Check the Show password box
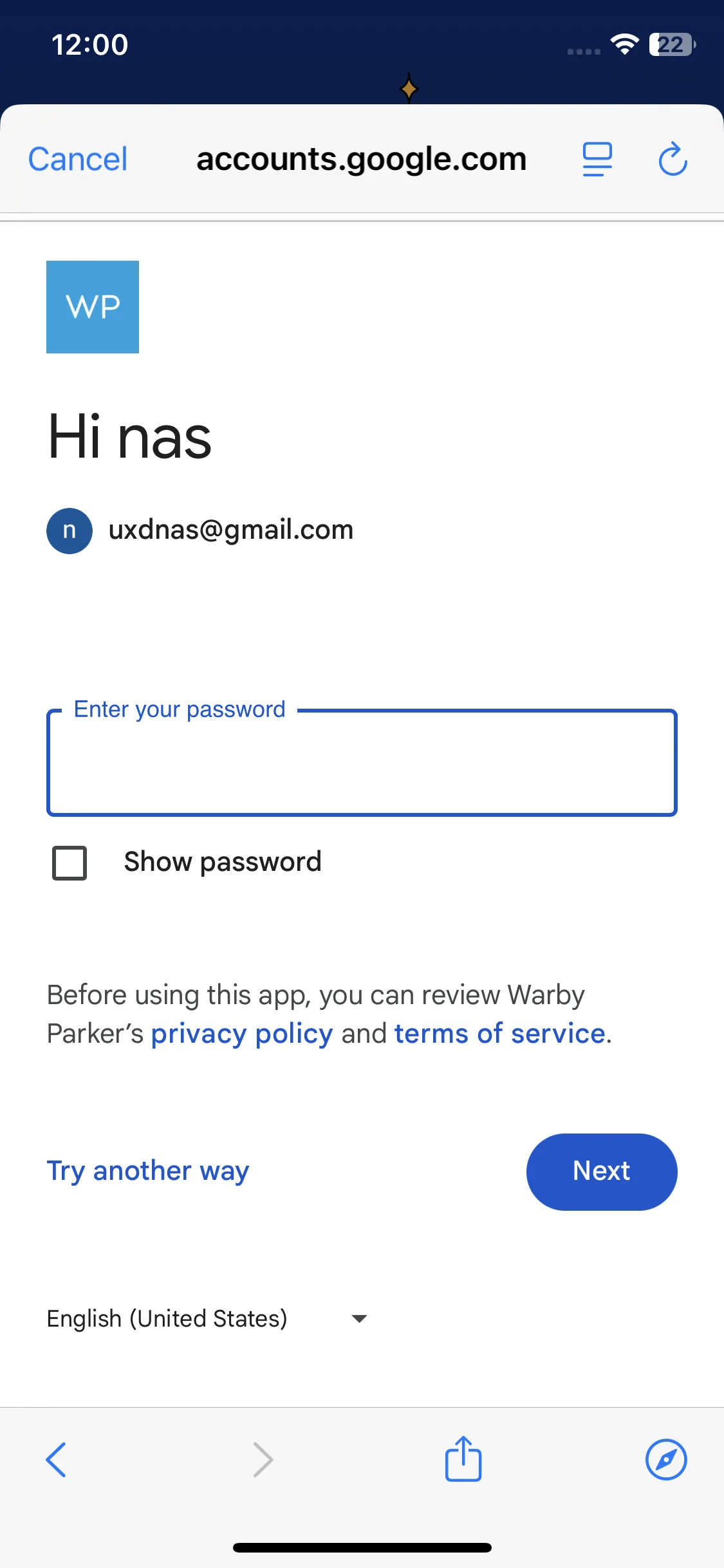Viewport: 724px width, 1568px height. 70,863
